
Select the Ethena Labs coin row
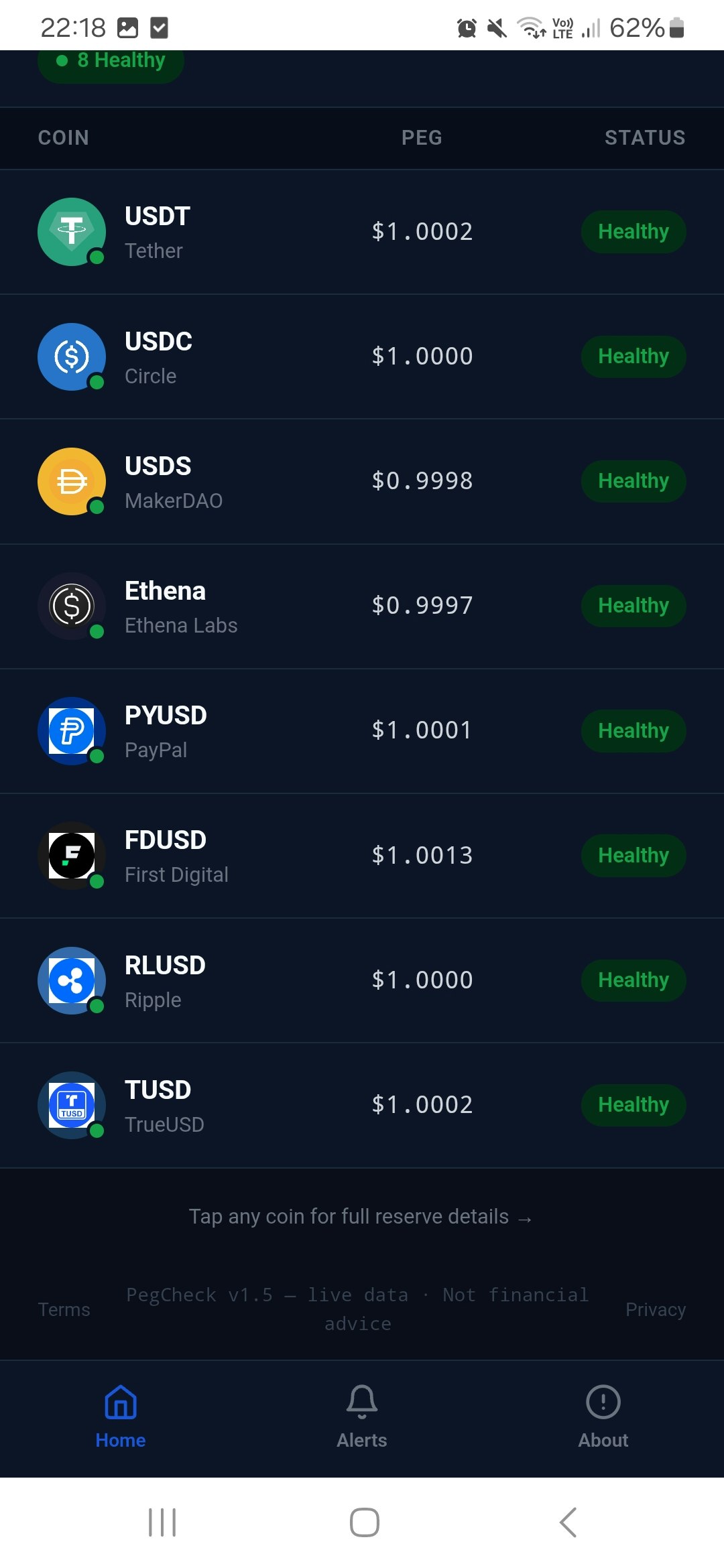pos(362,606)
